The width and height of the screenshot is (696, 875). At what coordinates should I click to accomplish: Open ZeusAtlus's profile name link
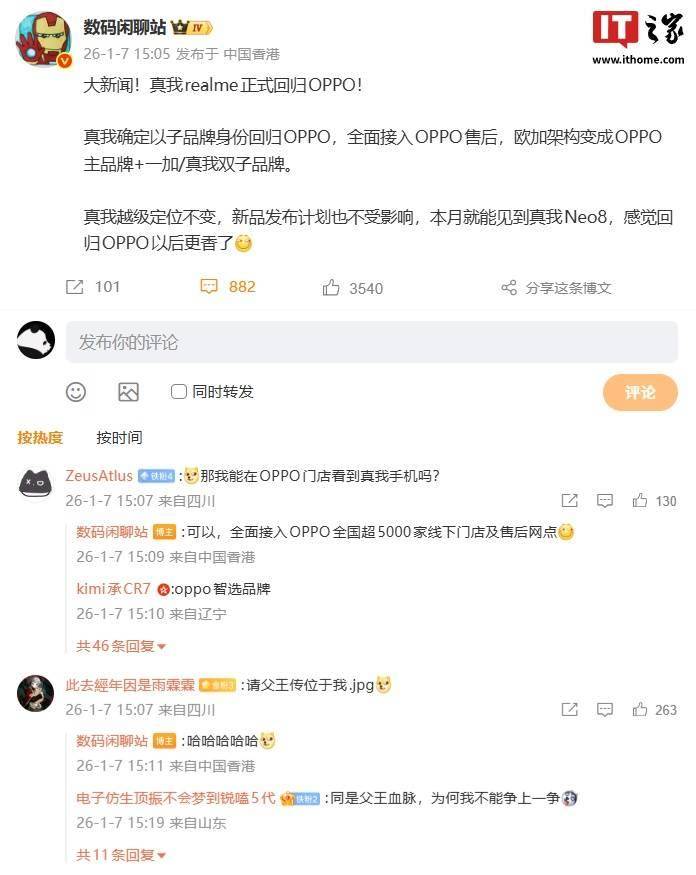(99, 476)
